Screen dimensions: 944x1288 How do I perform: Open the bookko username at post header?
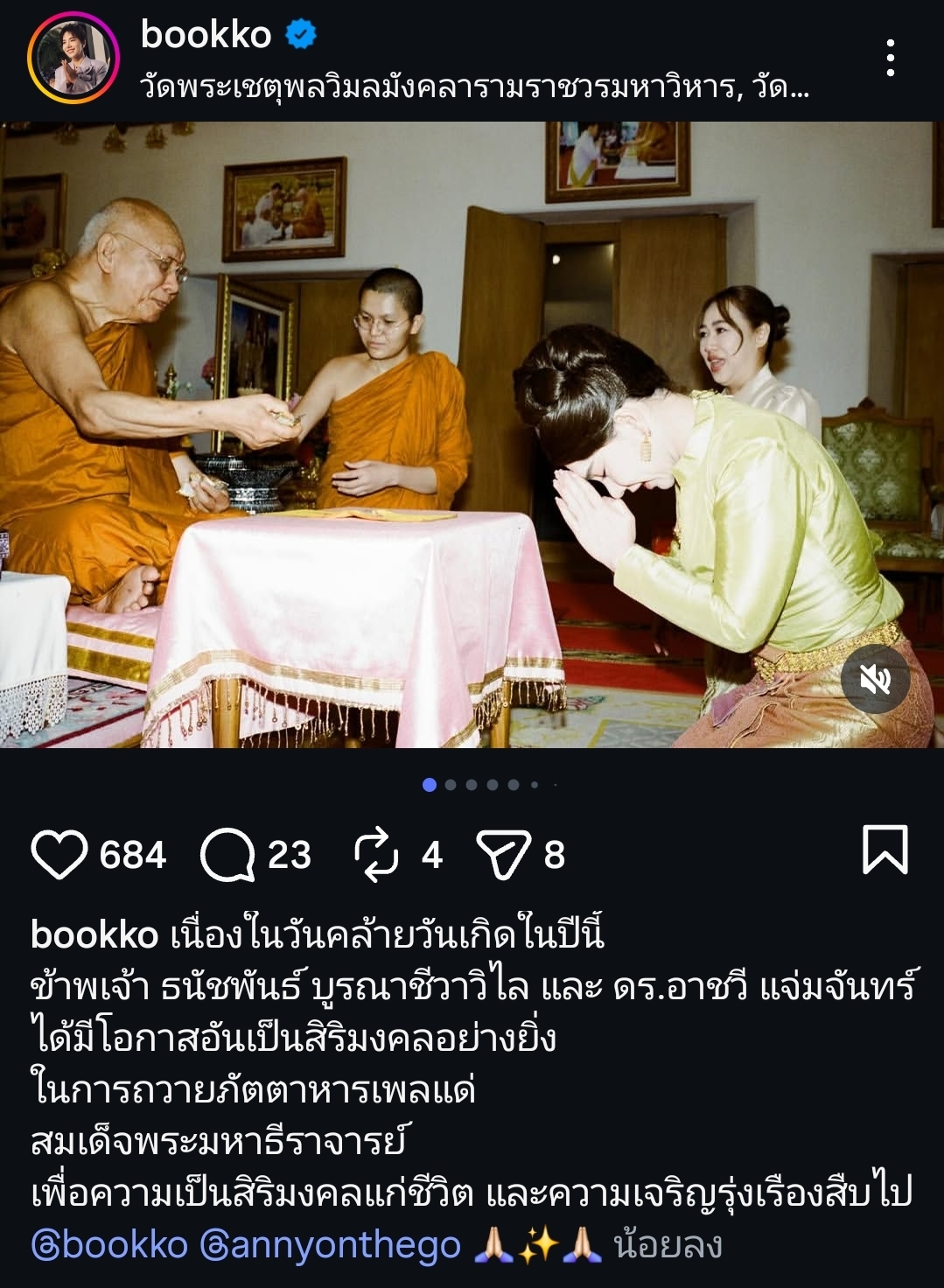(206, 35)
